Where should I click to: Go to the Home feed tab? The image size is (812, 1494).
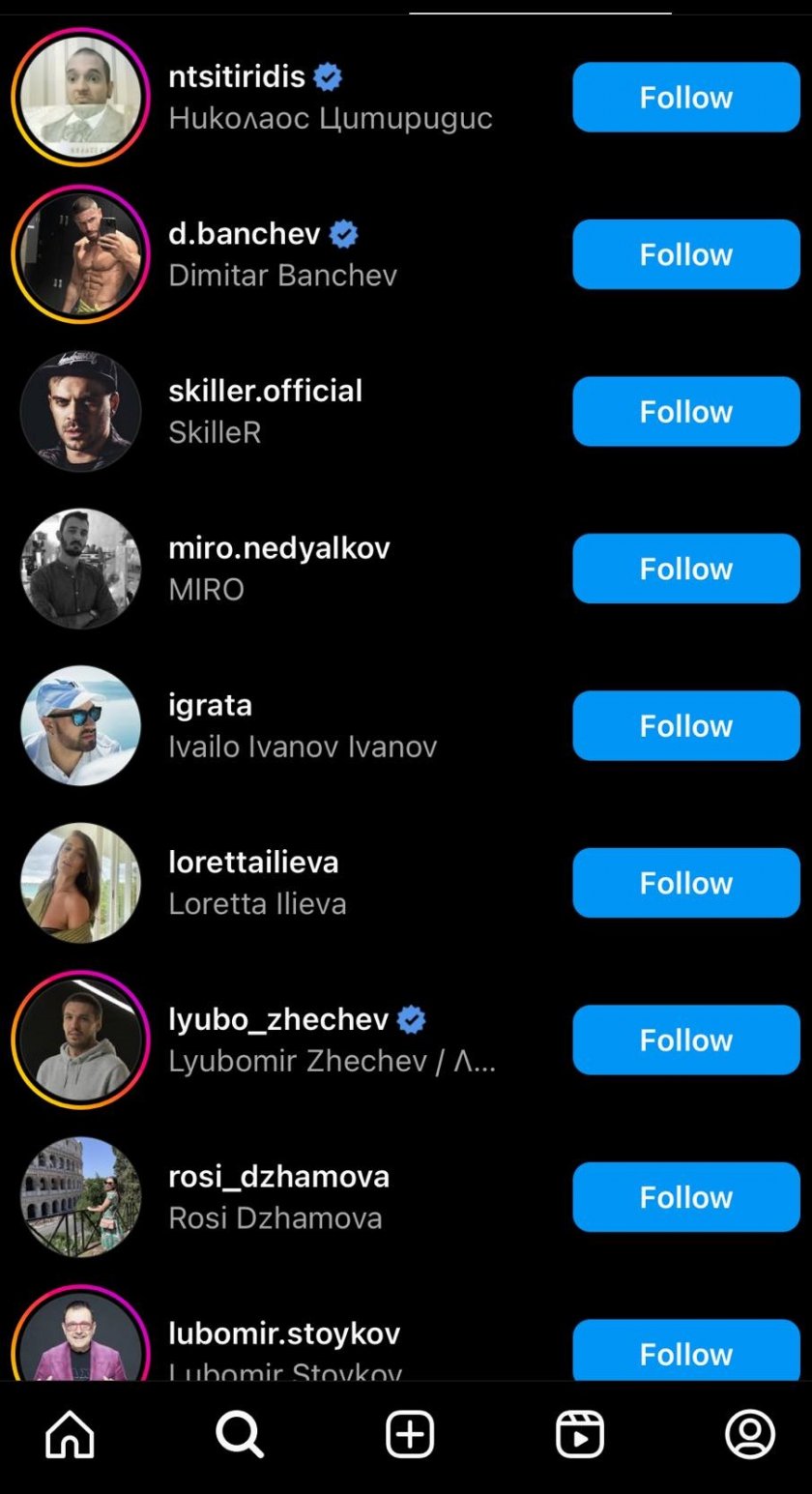71,1433
